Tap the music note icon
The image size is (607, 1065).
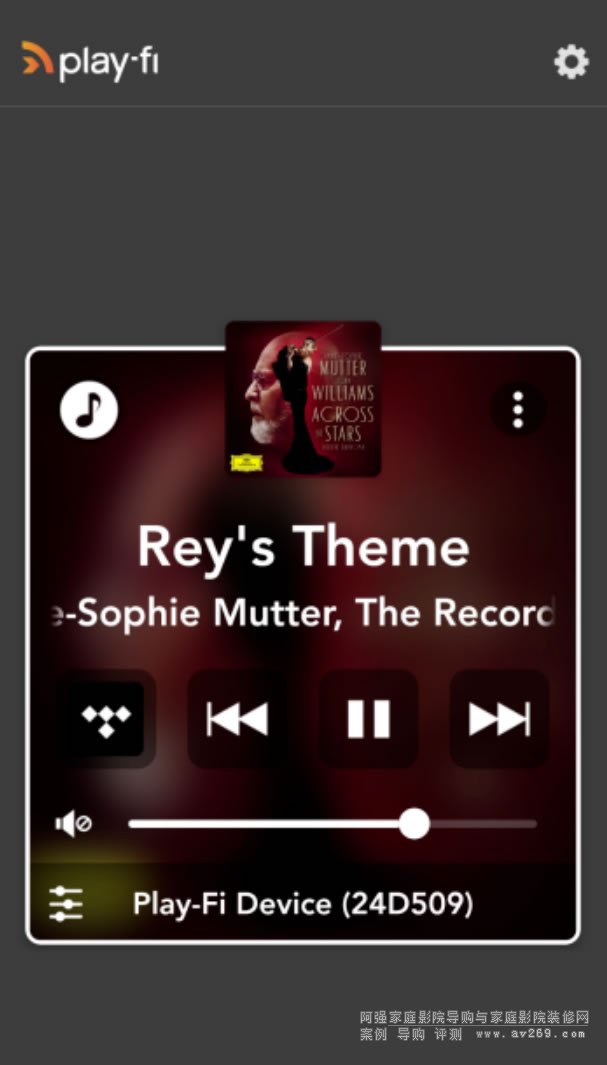click(89, 409)
